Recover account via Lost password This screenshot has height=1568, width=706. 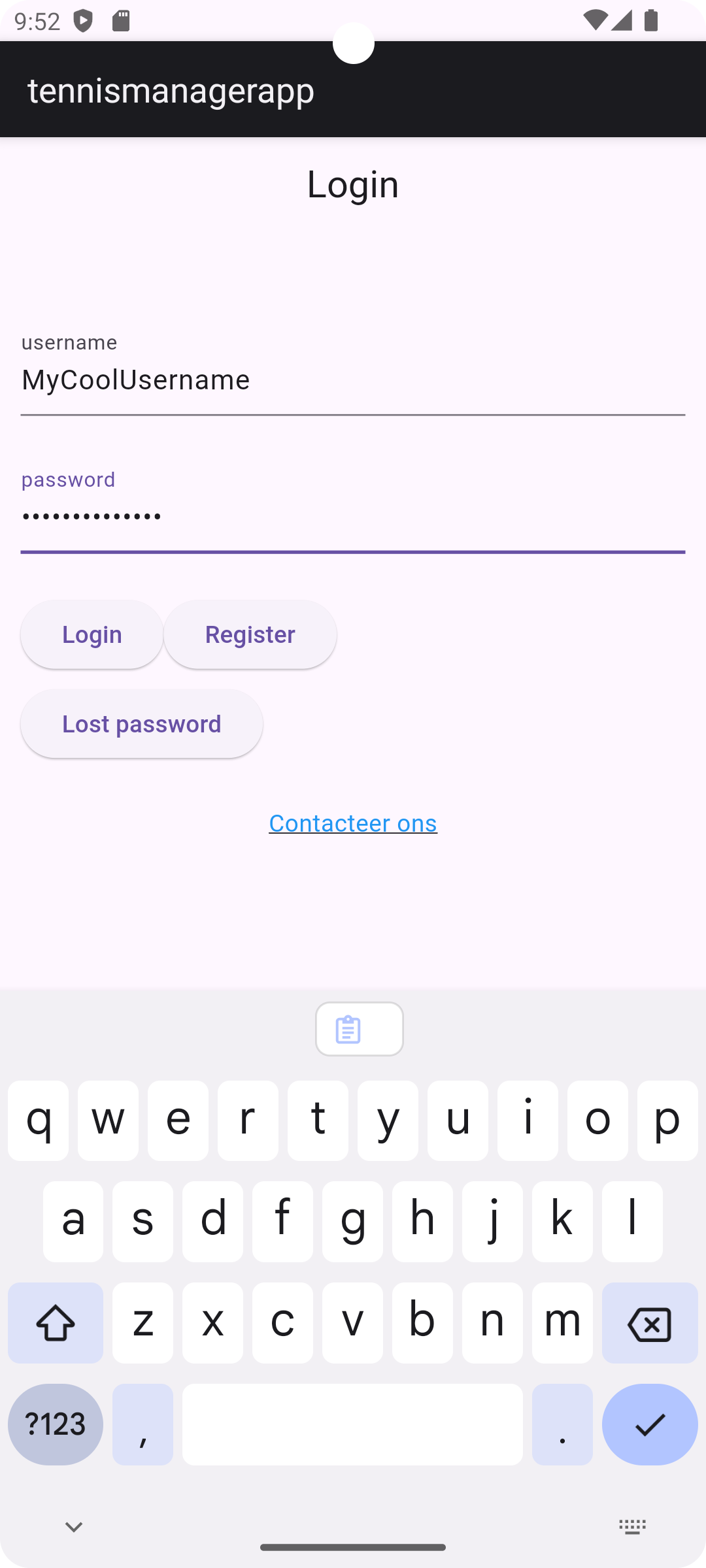pos(142,724)
